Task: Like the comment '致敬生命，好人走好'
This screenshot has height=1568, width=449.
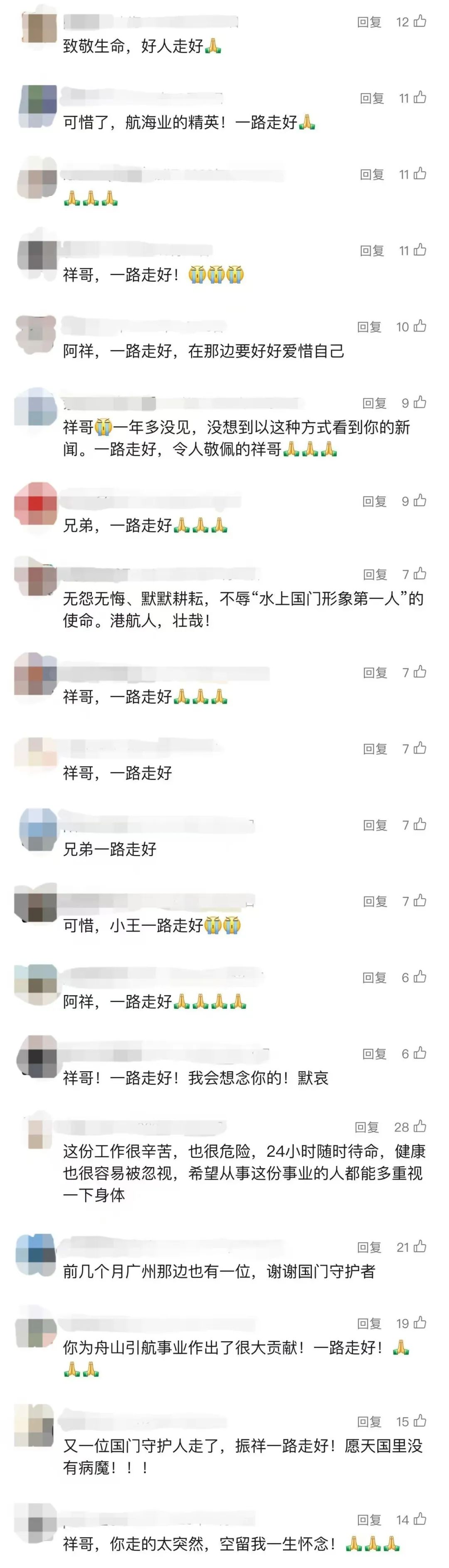Action: click(x=420, y=22)
